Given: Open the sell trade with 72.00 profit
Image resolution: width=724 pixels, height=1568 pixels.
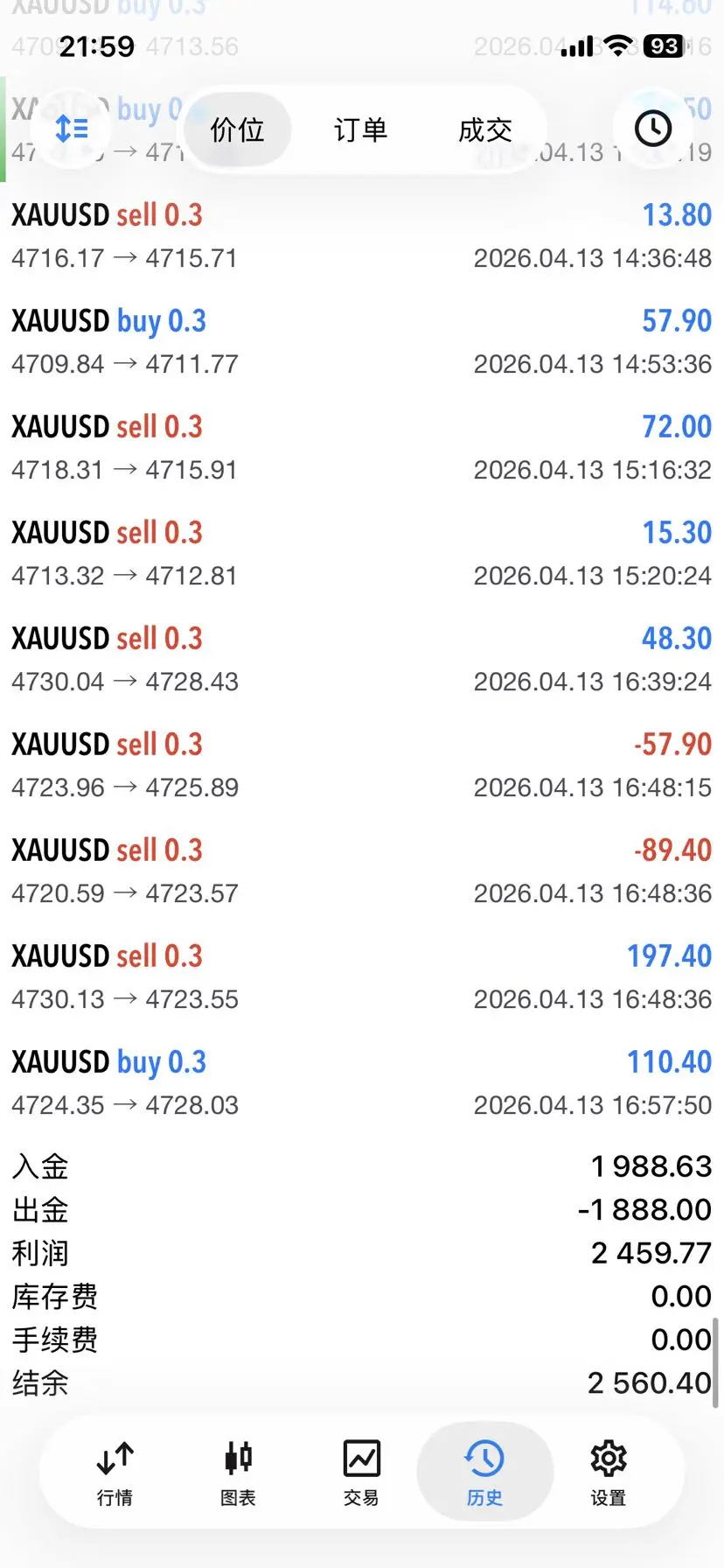Looking at the screenshot, I should (x=362, y=448).
